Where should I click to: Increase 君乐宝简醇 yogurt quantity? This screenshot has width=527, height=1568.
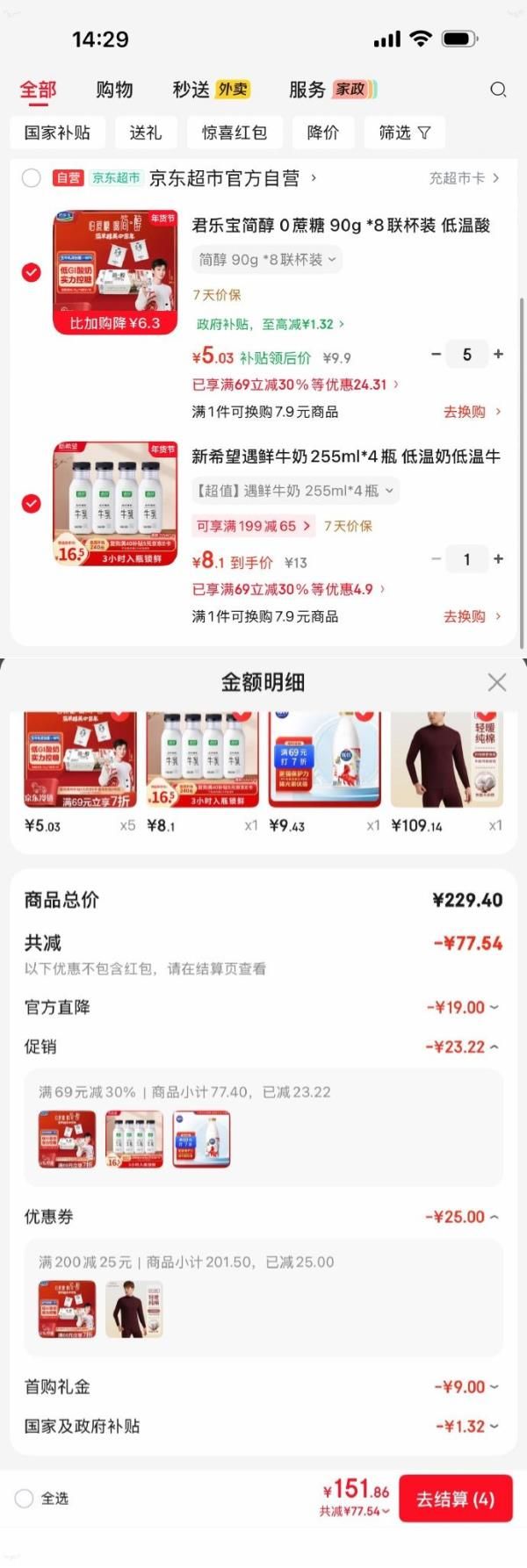(x=499, y=354)
